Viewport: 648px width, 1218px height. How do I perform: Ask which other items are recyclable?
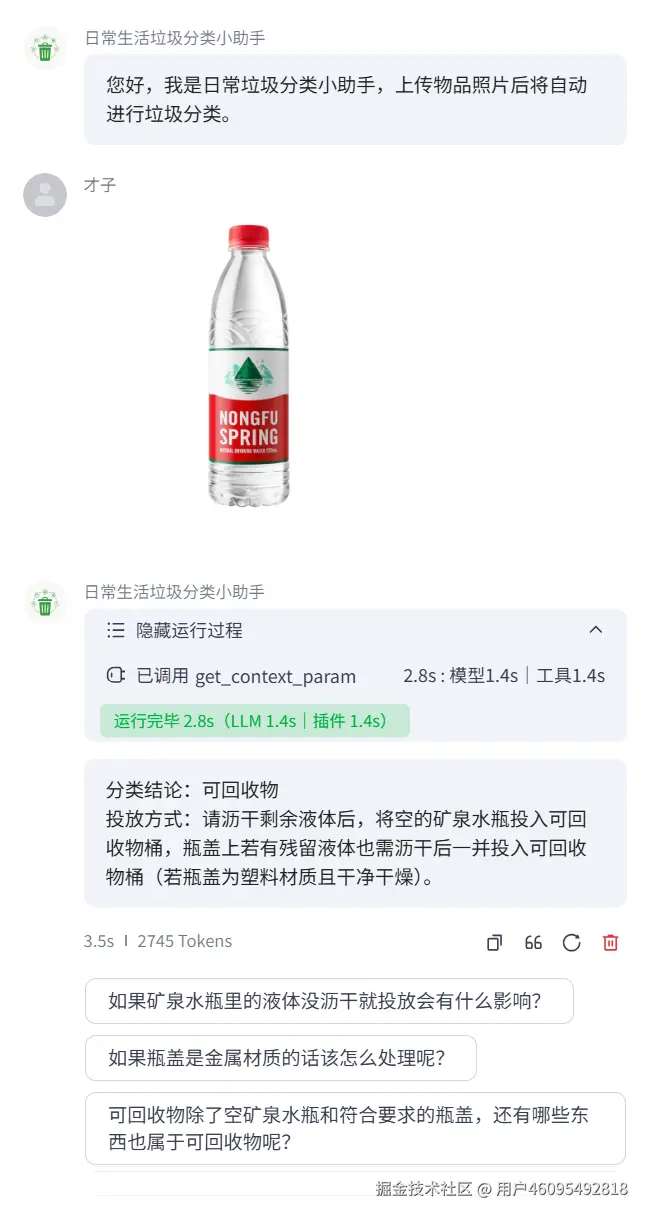click(x=355, y=1128)
